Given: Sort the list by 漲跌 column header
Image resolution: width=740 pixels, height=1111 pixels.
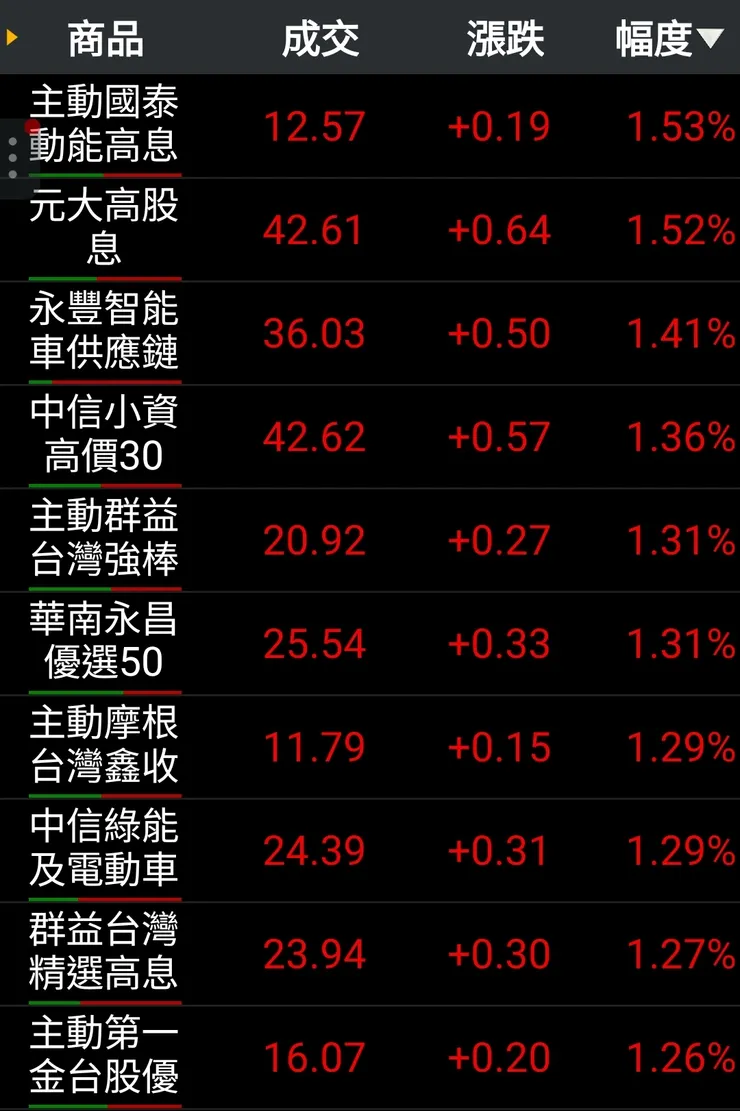Looking at the screenshot, I should [505, 39].
